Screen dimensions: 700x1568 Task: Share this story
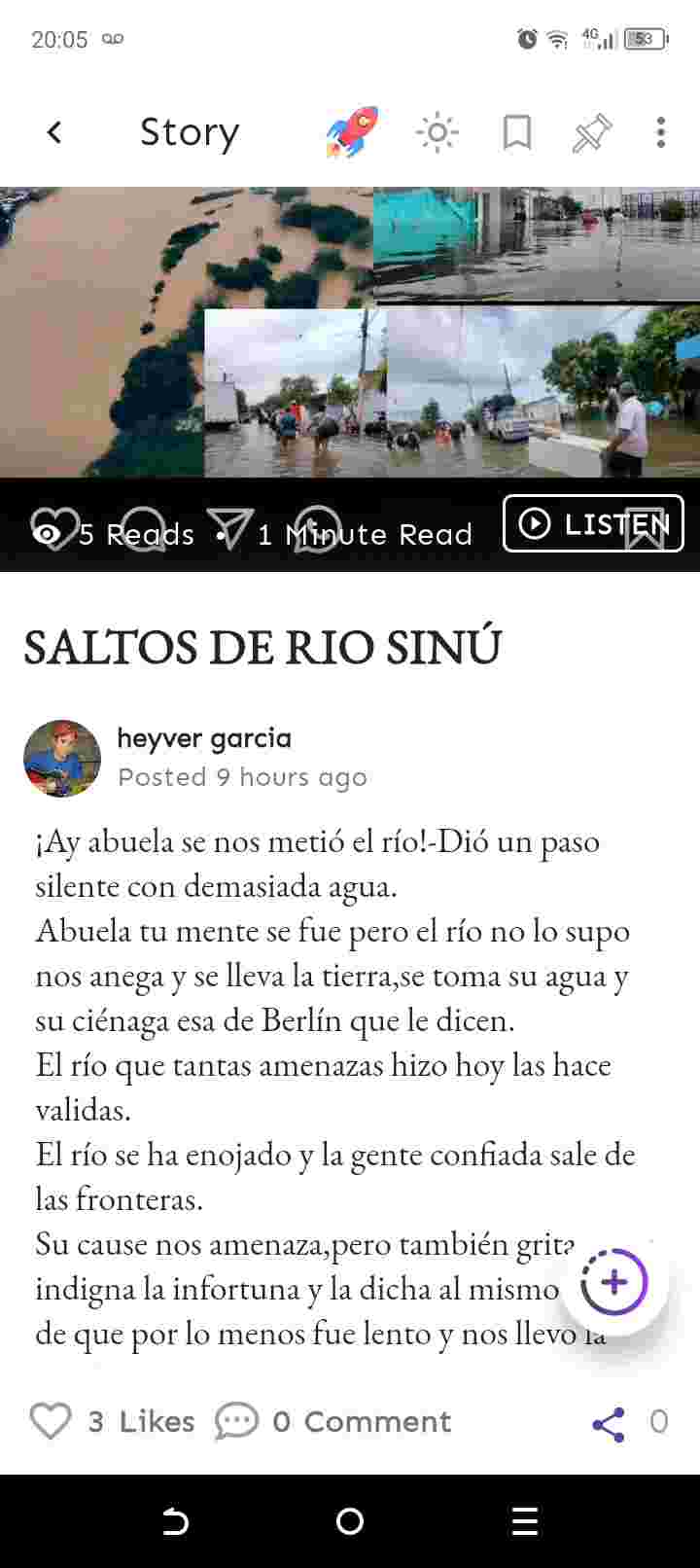[x=609, y=1424]
